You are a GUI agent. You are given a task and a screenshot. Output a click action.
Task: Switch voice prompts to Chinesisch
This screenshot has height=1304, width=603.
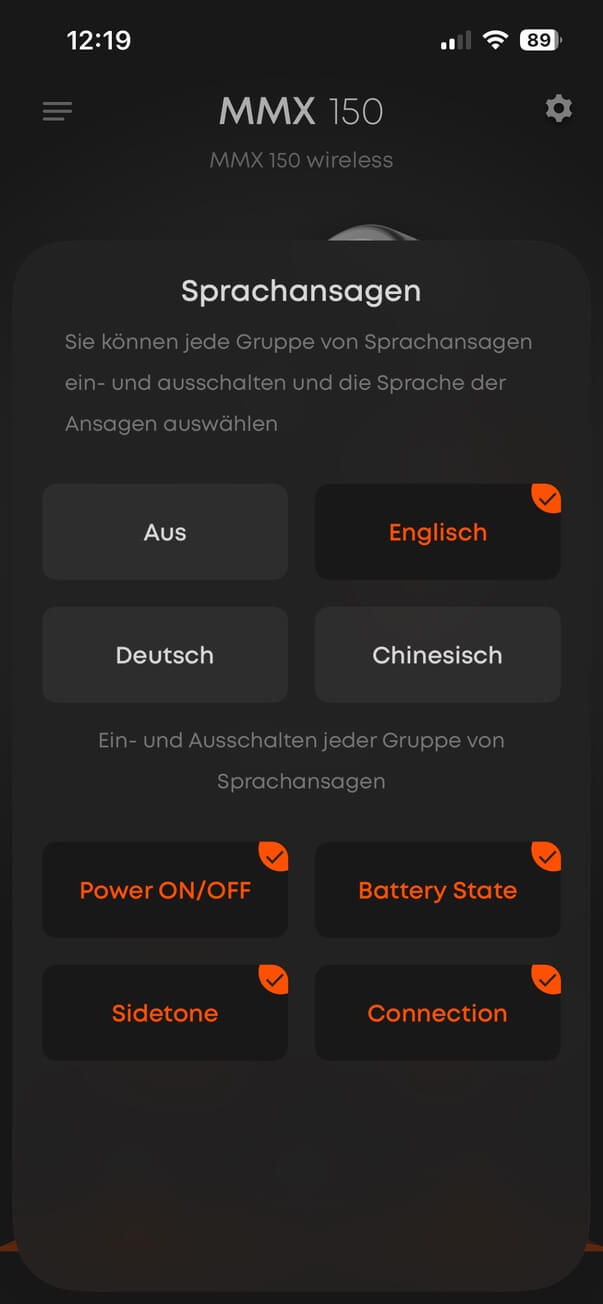(437, 655)
